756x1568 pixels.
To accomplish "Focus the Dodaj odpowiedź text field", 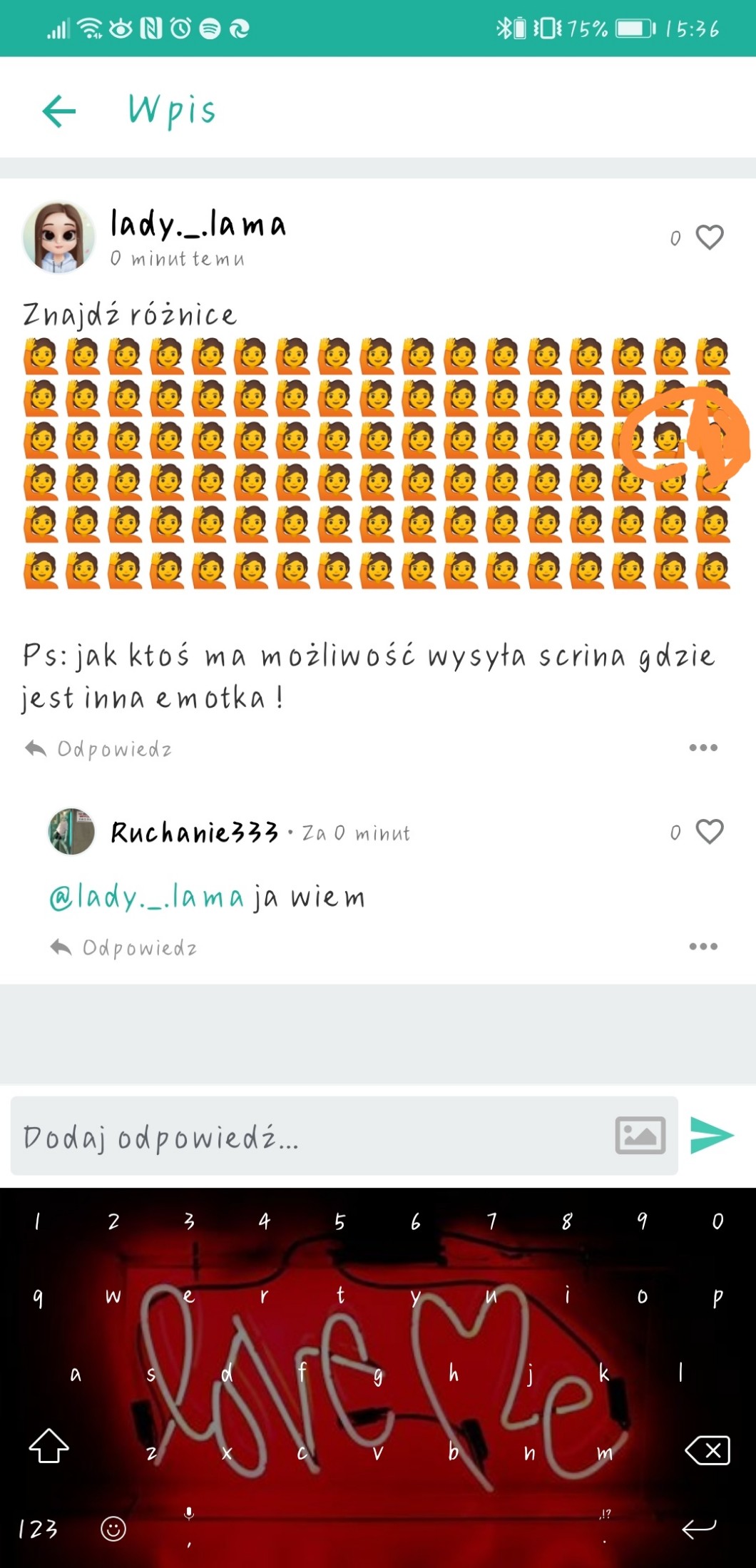I will [307, 1136].
